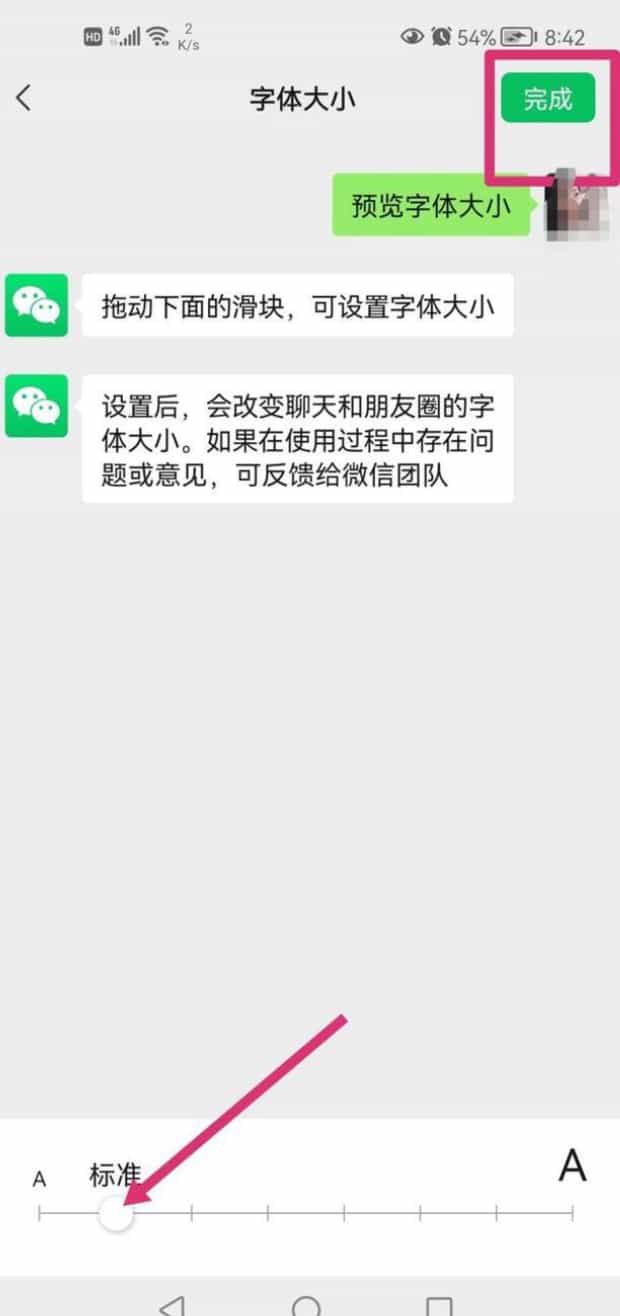Tap the system back button
Image resolution: width=620 pixels, height=1316 pixels.
[173, 1304]
